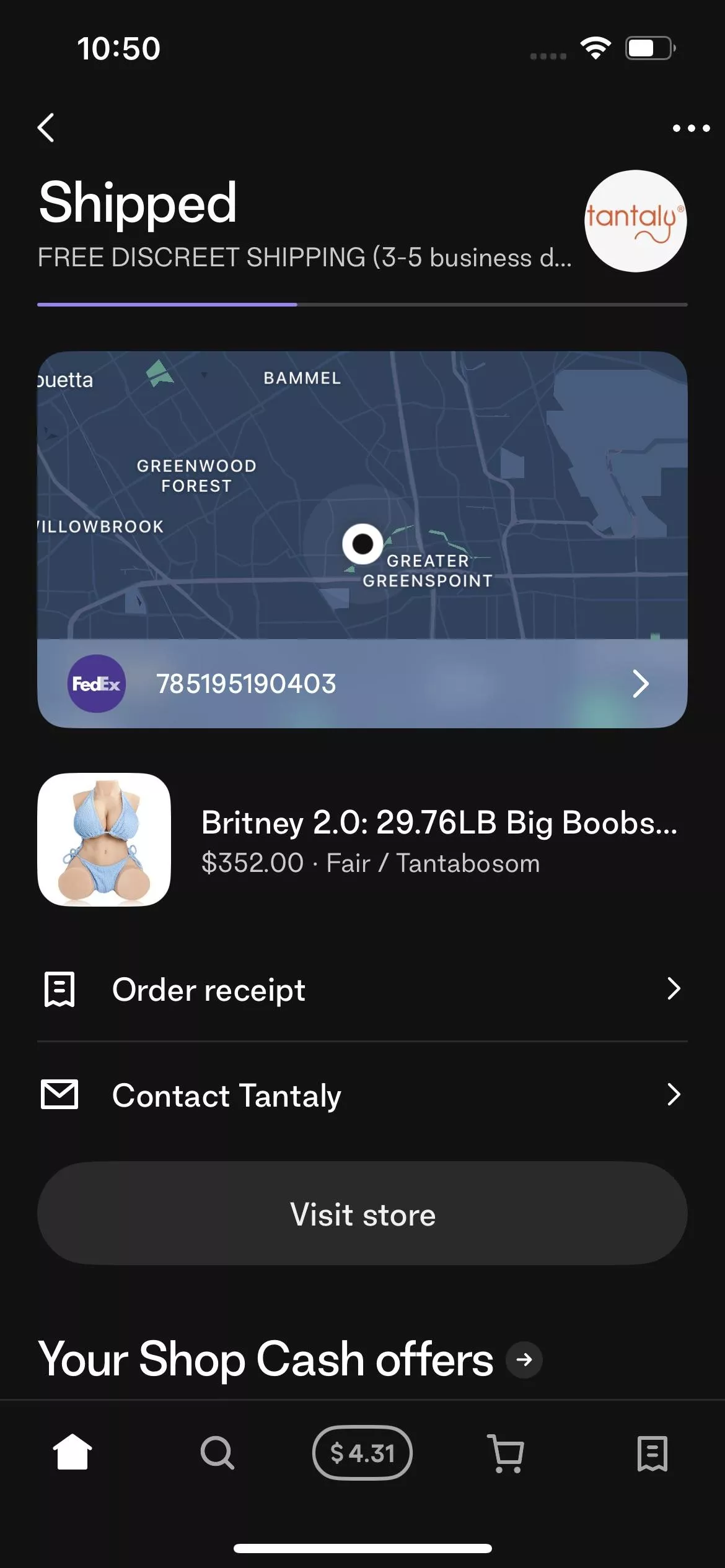Expand Contact Tantaly with the chevron
Viewport: 725px width, 1568px height.
click(675, 1094)
